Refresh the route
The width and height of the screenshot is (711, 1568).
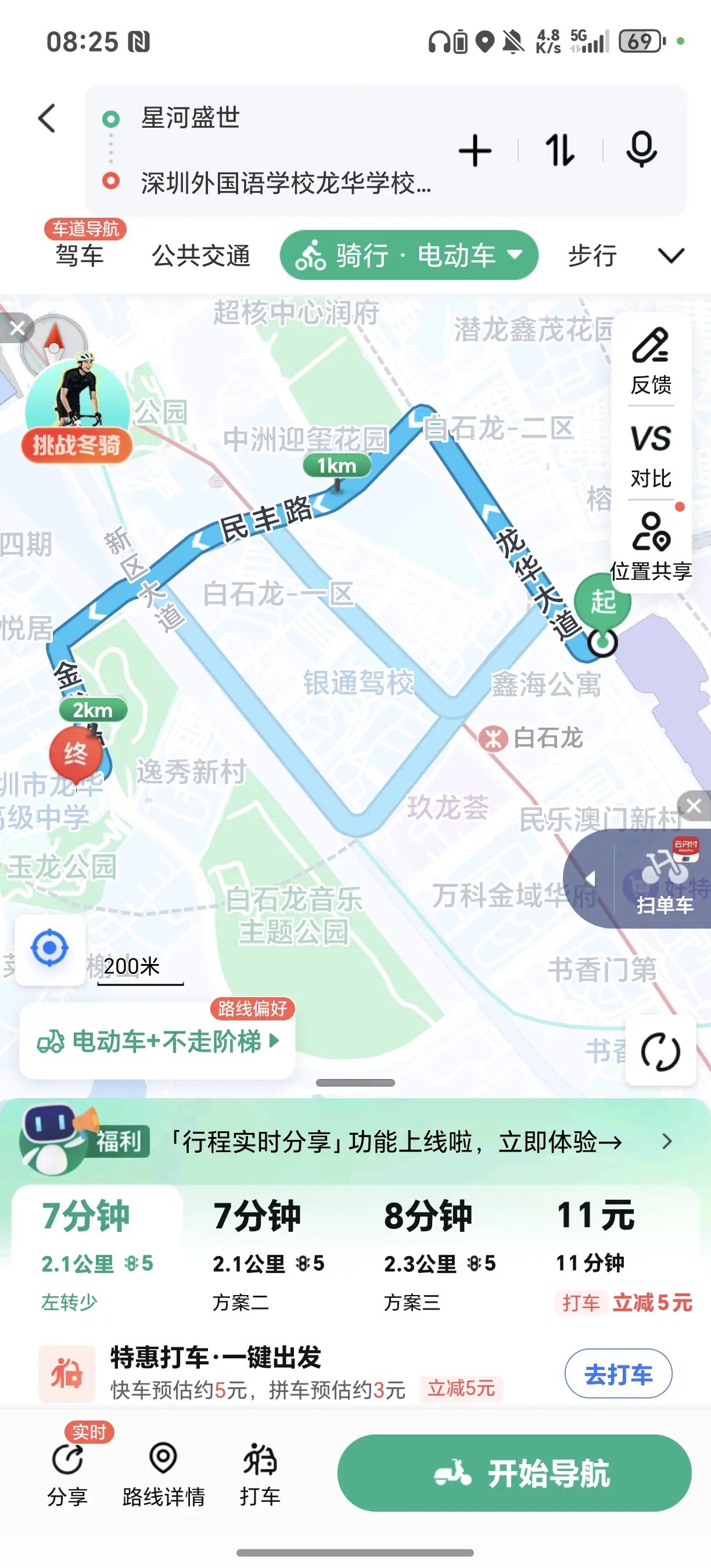click(660, 1051)
